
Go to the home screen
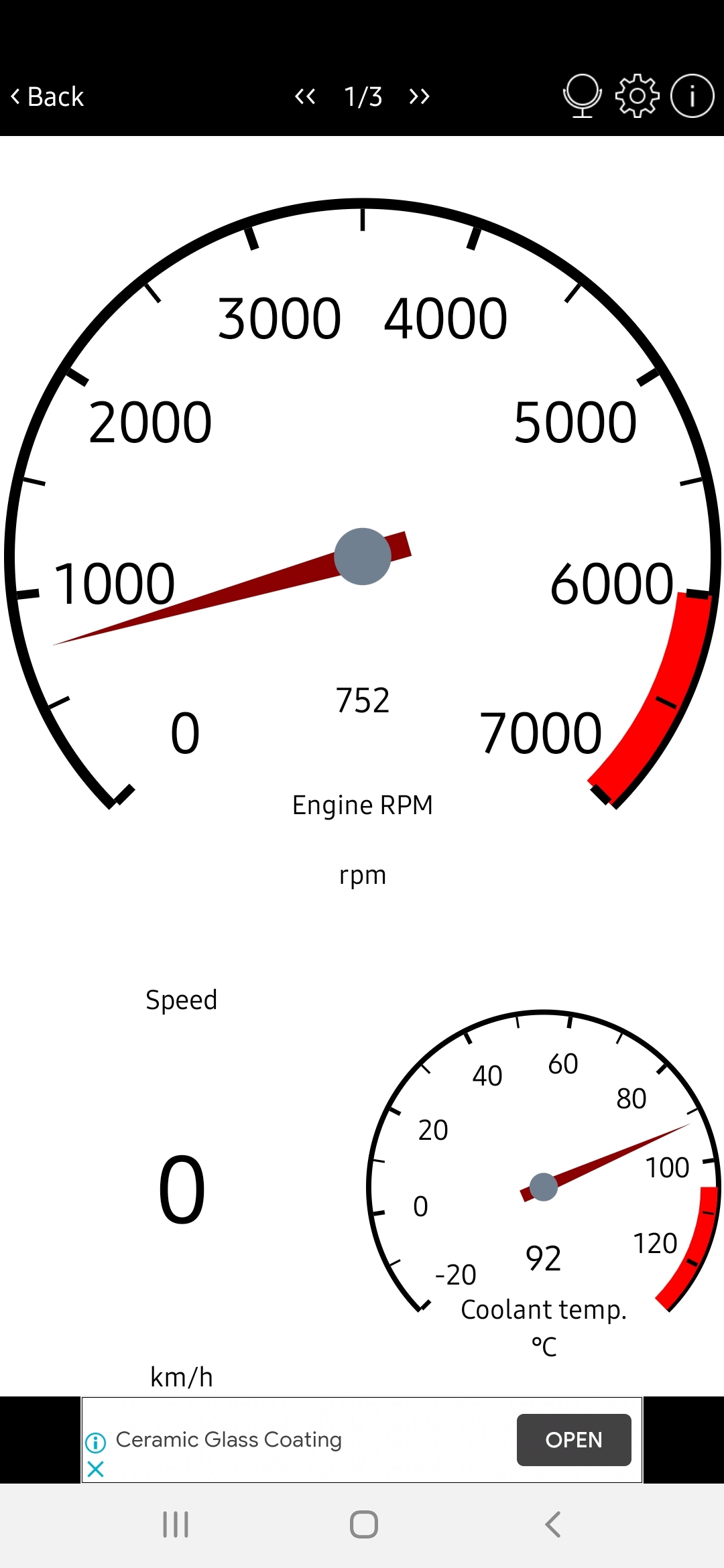[x=364, y=1524]
